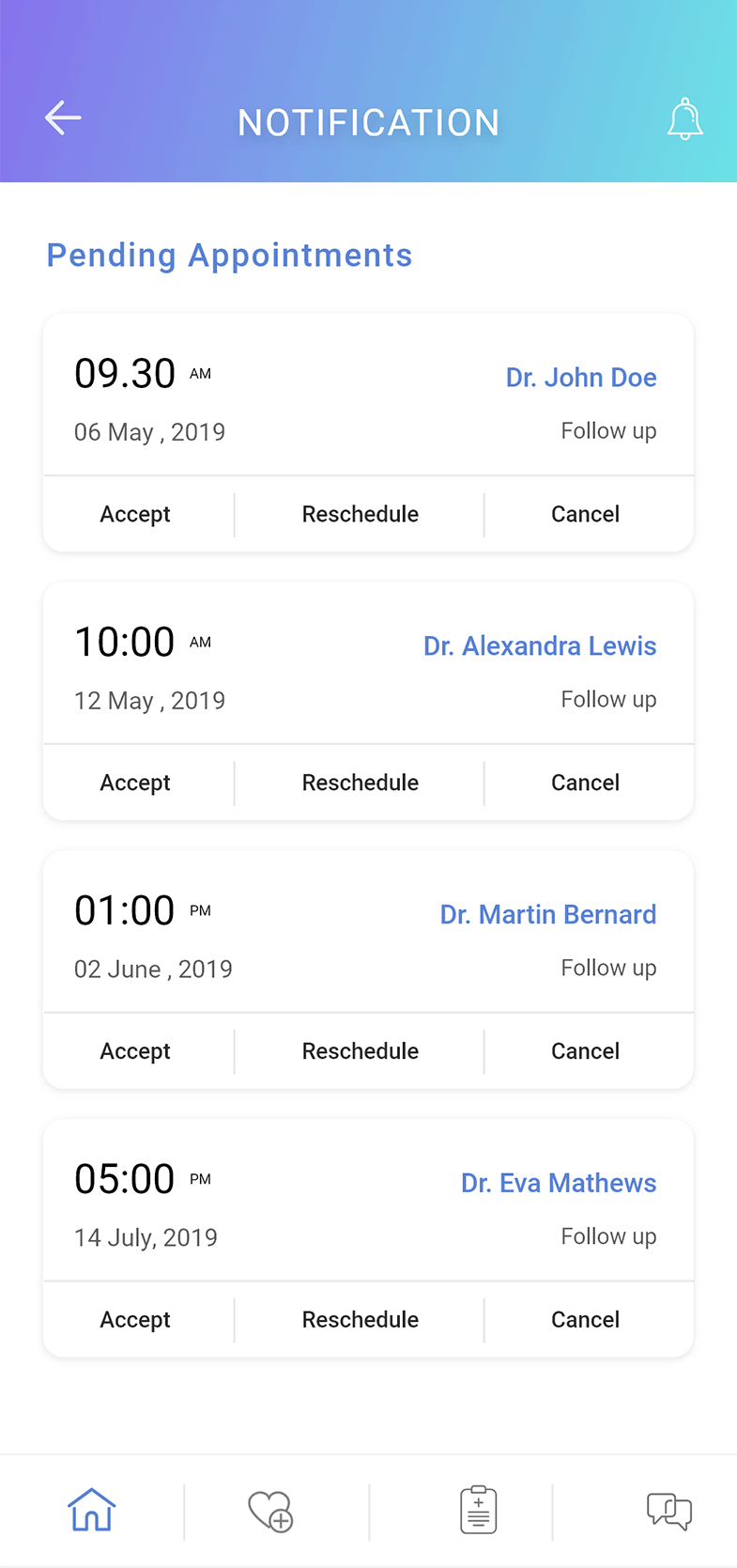737x1568 pixels.
Task: Reschedule the appointment on 06 May
Action: tap(360, 514)
